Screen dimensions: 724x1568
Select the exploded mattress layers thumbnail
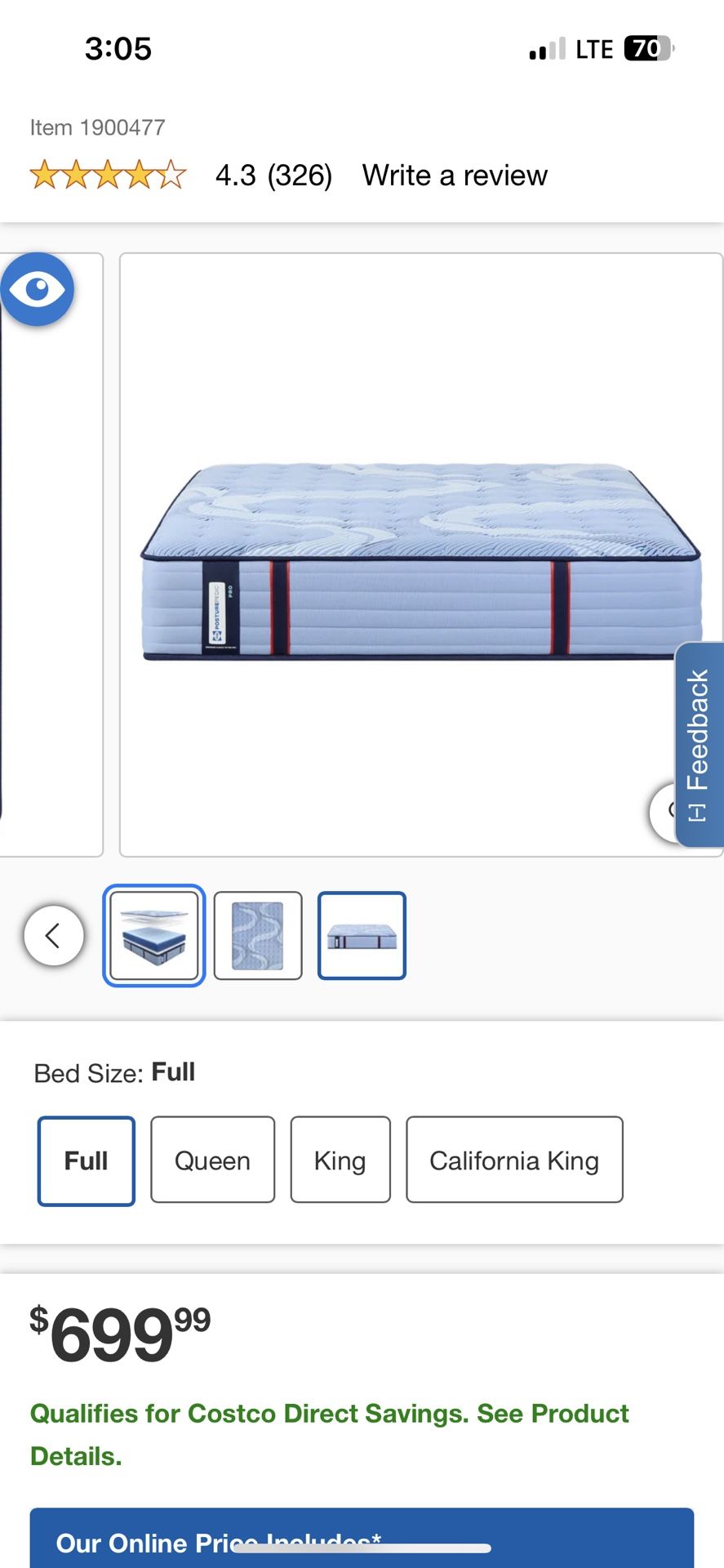click(154, 936)
